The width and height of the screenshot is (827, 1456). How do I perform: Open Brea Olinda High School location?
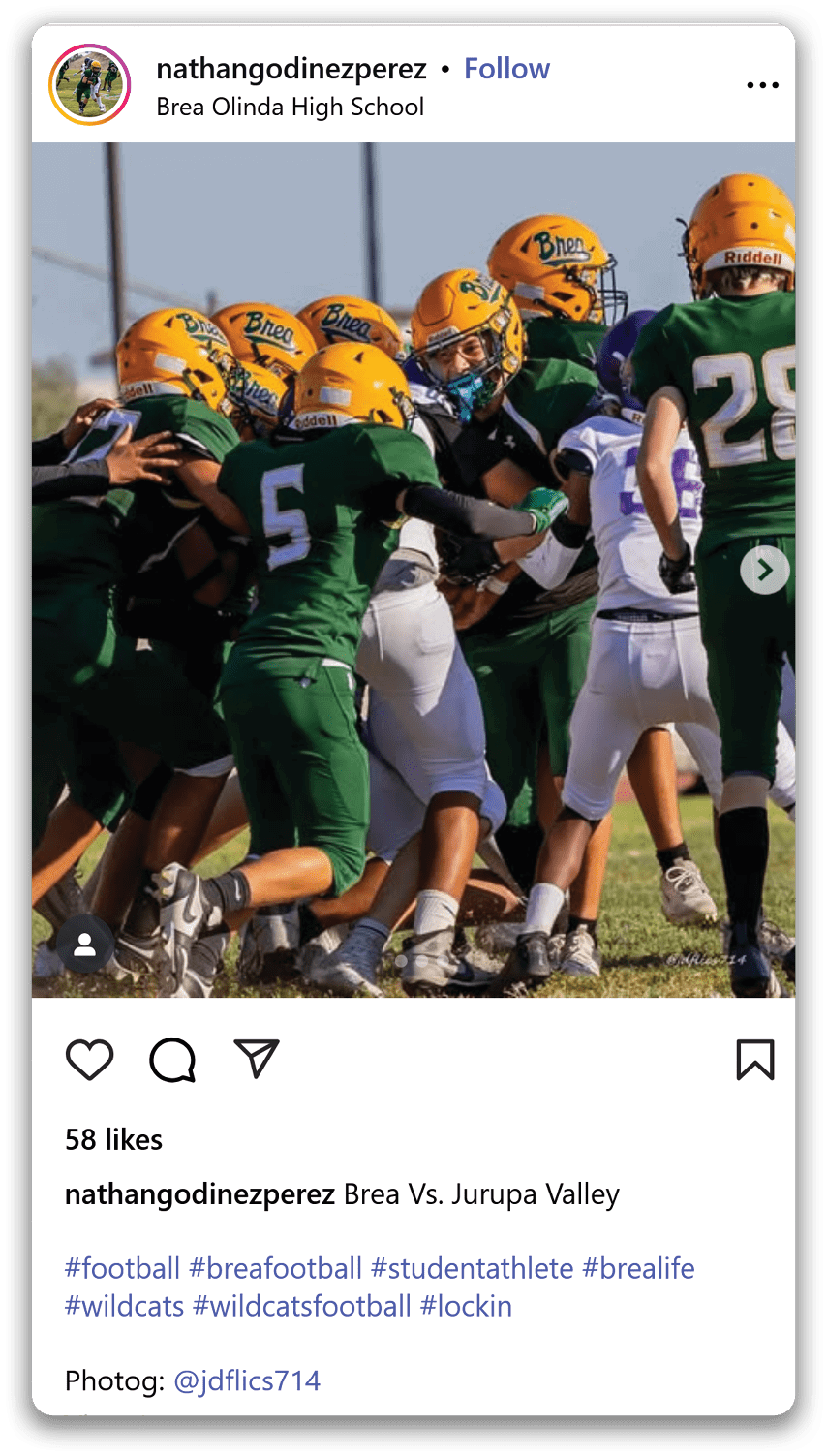(290, 107)
